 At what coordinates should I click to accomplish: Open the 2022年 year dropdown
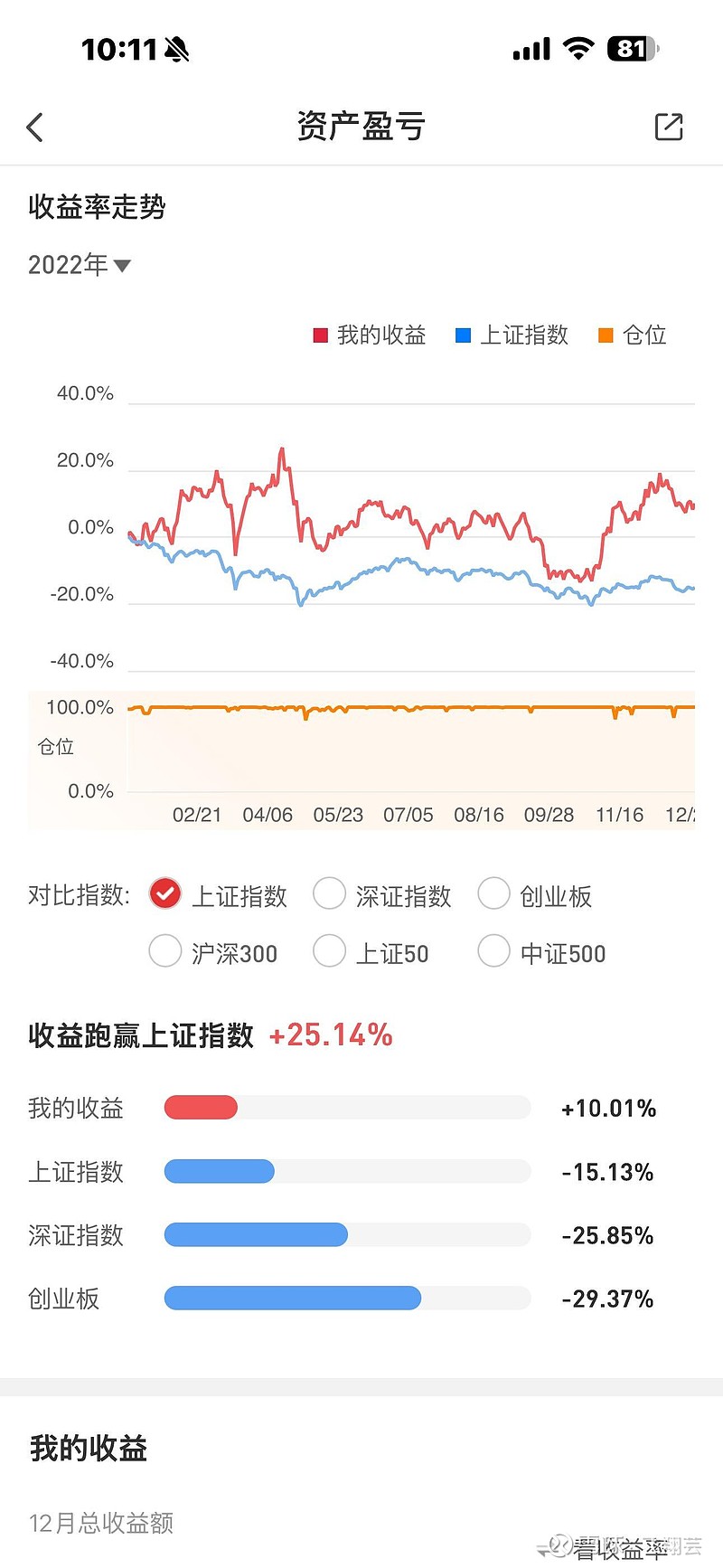click(78, 265)
